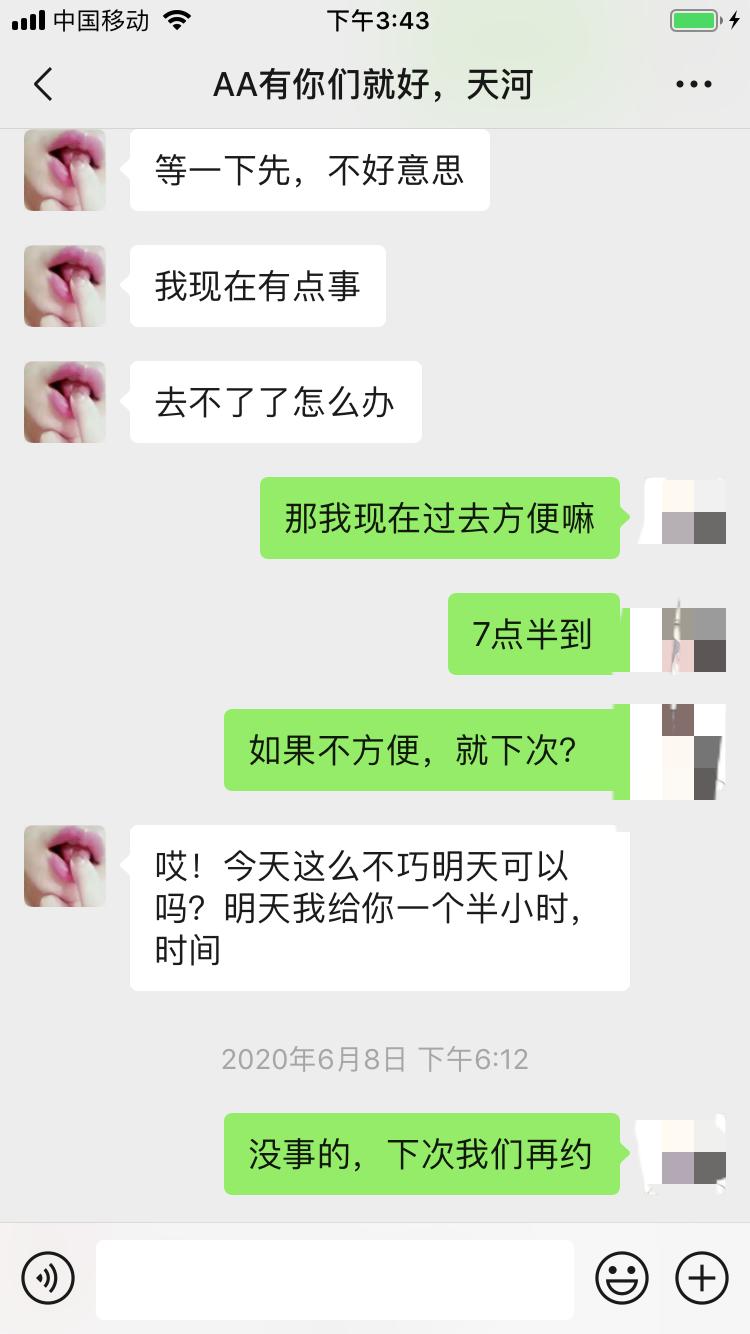Viewport: 750px width, 1334px height.
Task: Open the chat info overflow menu
Action: pyautogui.click(x=694, y=85)
